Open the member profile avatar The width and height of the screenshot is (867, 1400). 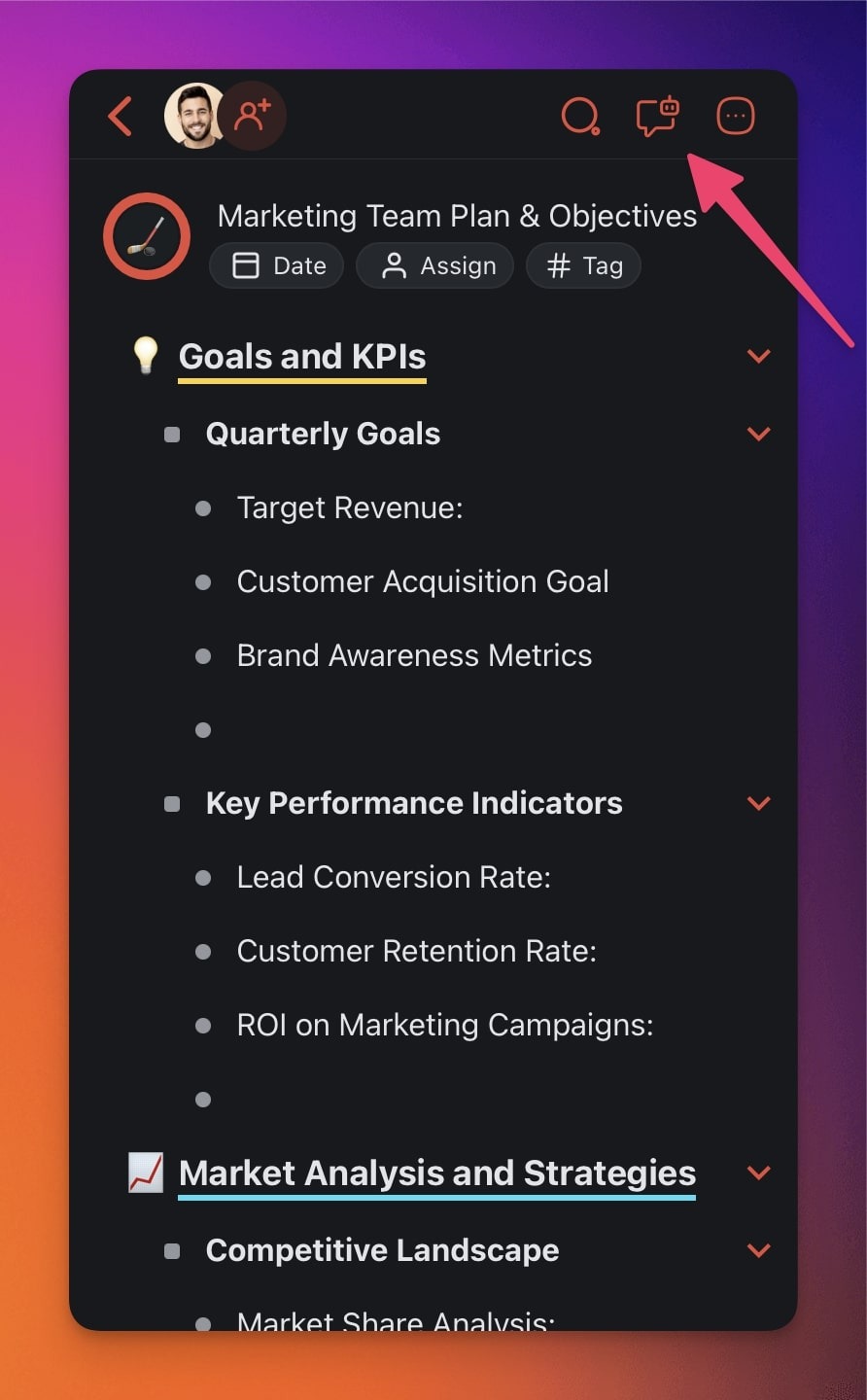pyautogui.click(x=193, y=116)
